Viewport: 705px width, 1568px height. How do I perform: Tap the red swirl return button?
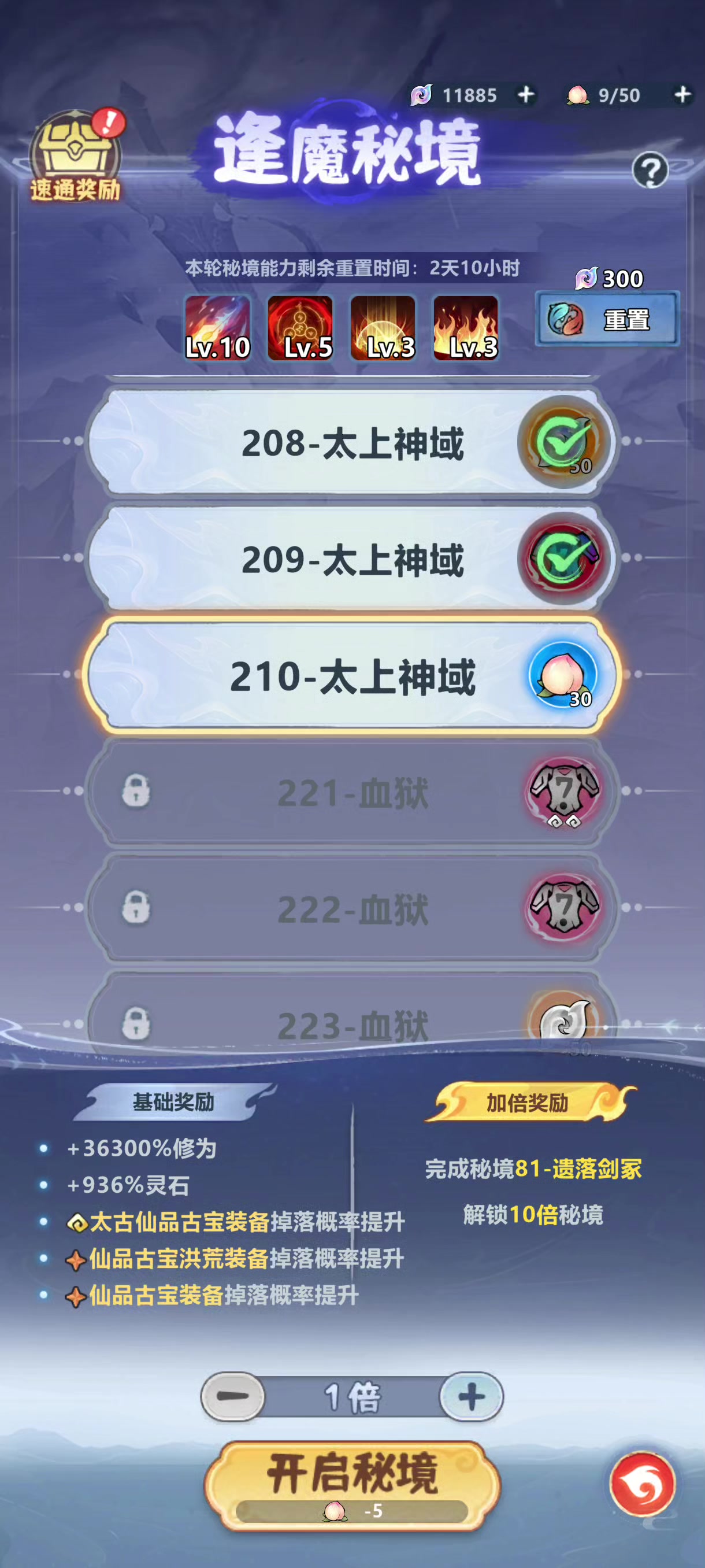point(643,1485)
